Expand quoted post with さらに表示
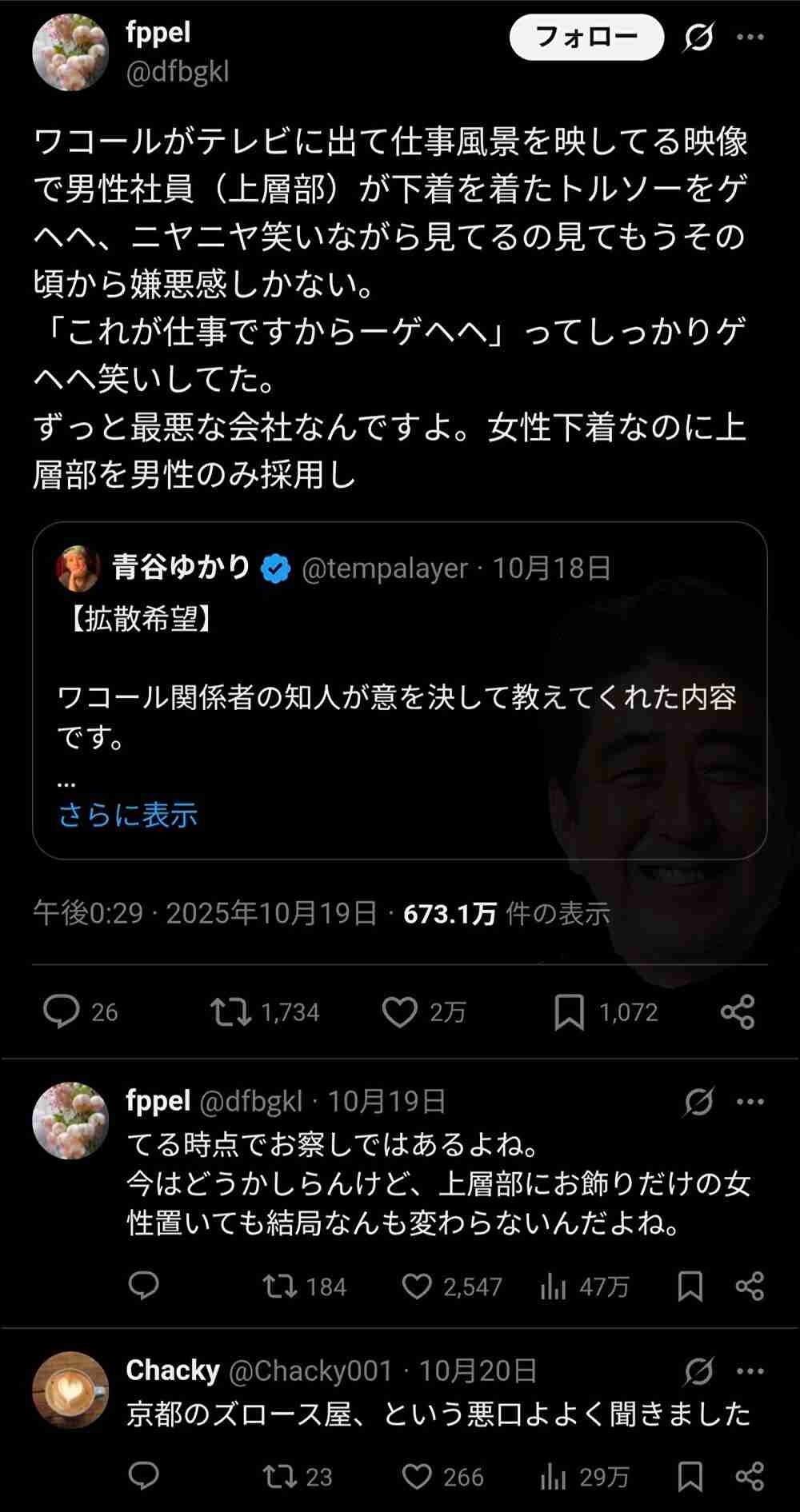 pyautogui.click(x=128, y=815)
